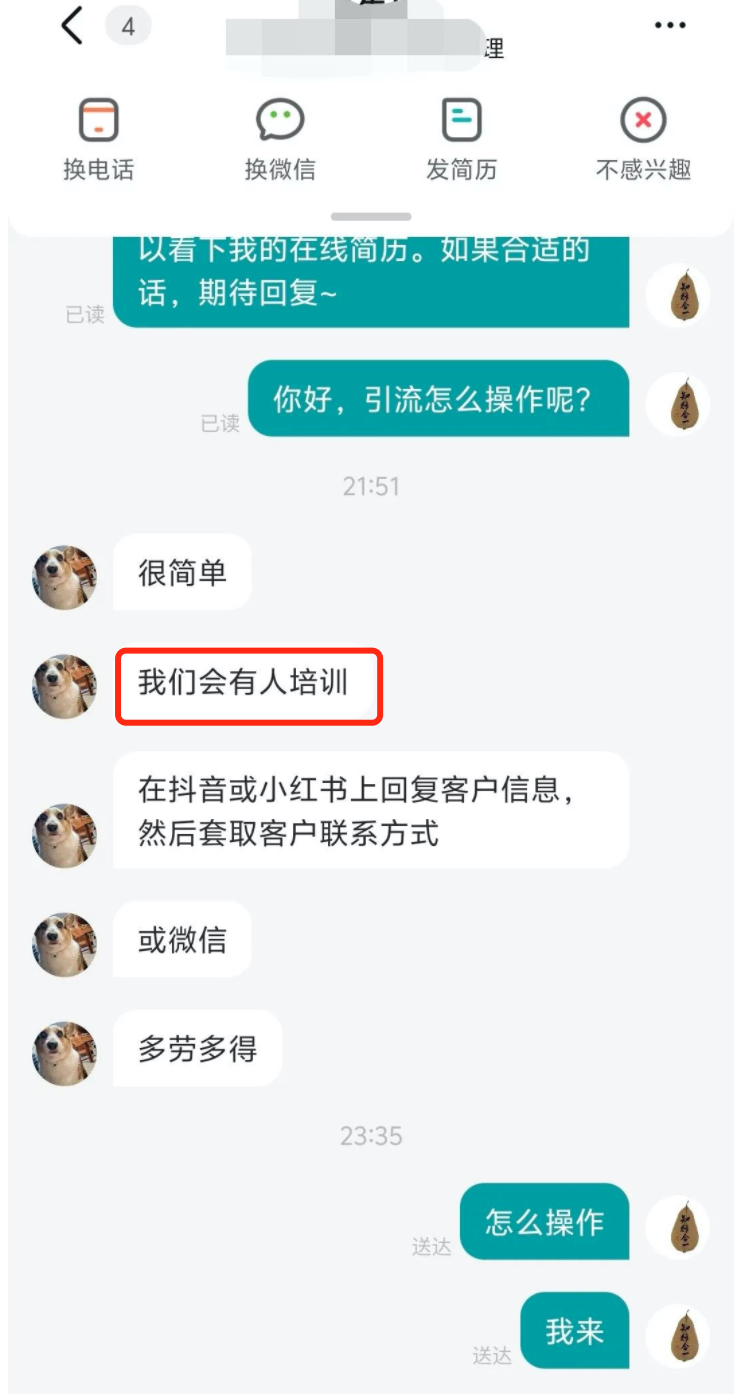This screenshot has width=738, height=1394.
Task: Tap 换电话 to exchange phone numbers
Action: tap(98, 140)
